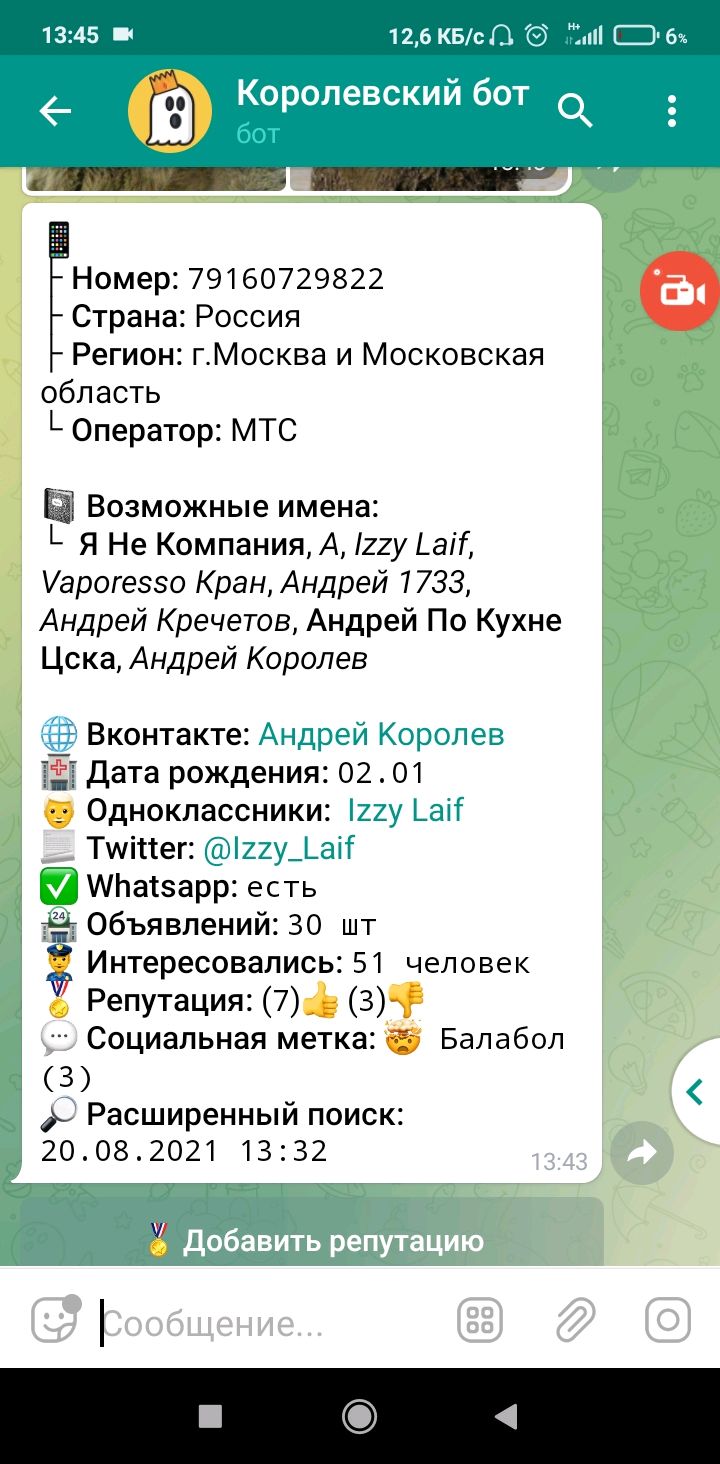This screenshot has width=720, height=1464.
Task: Search within this chat
Action: click(x=575, y=111)
